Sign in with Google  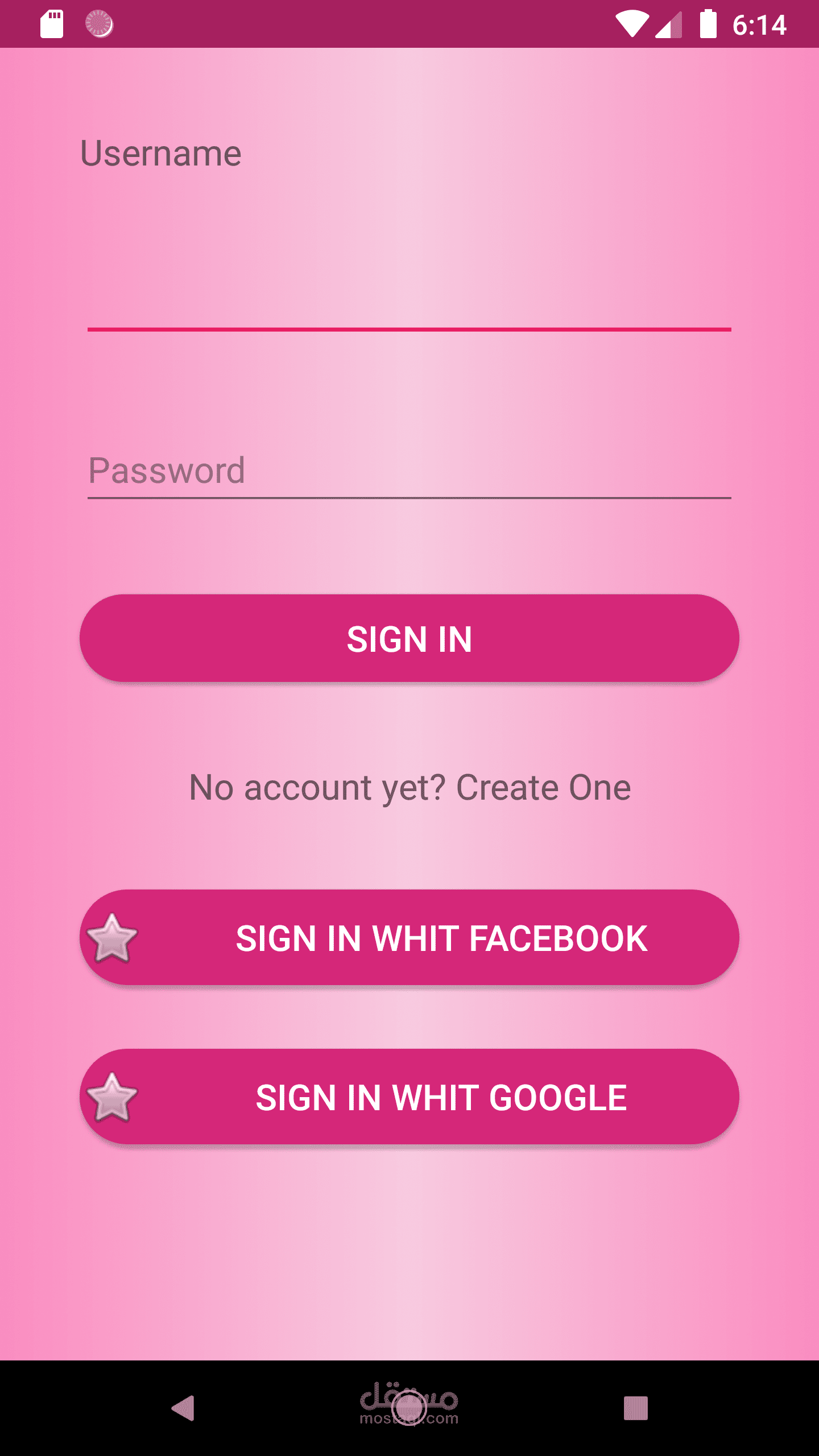pos(409,1097)
